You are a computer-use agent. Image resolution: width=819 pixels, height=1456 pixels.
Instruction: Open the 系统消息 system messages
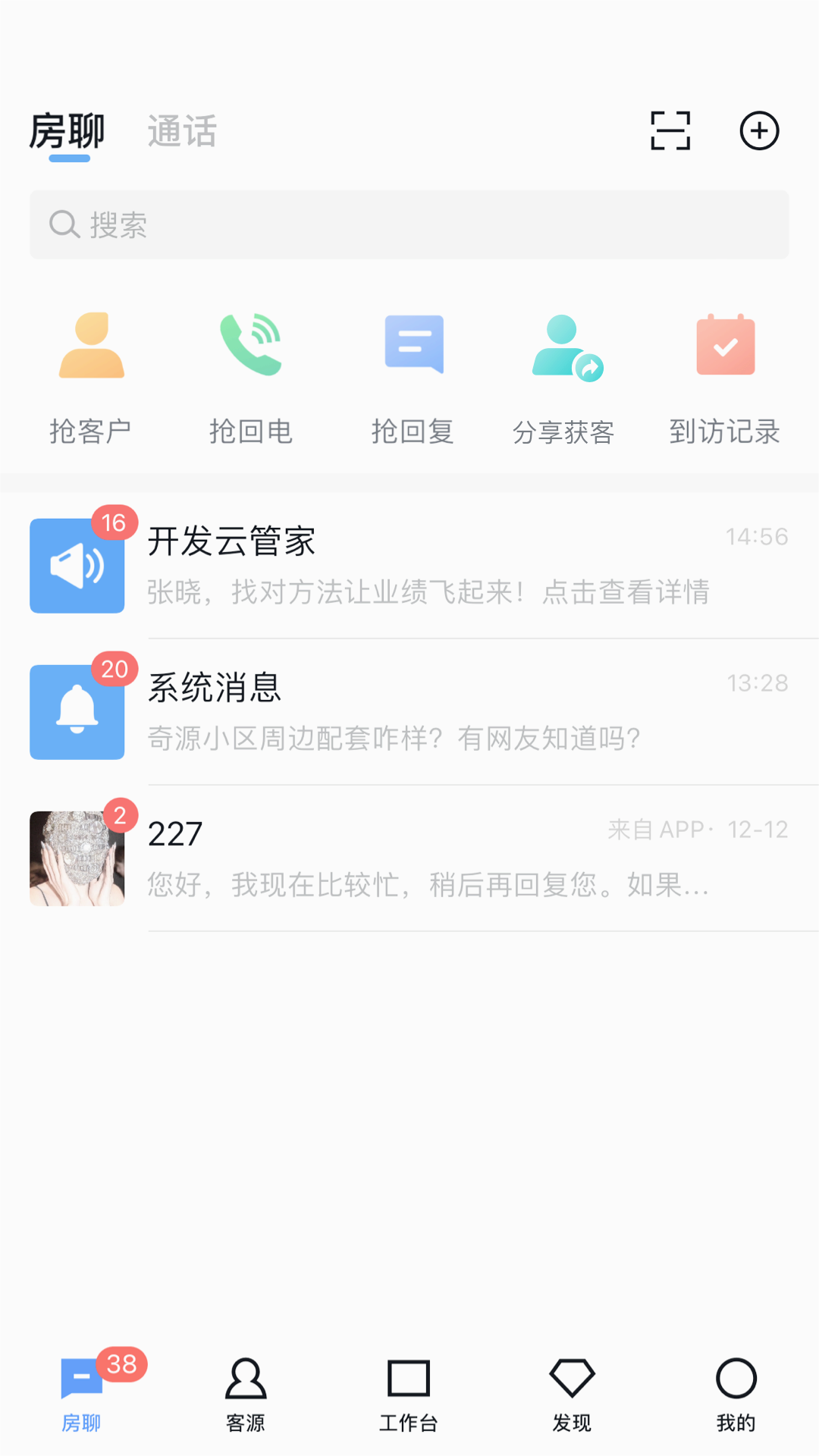click(x=409, y=711)
